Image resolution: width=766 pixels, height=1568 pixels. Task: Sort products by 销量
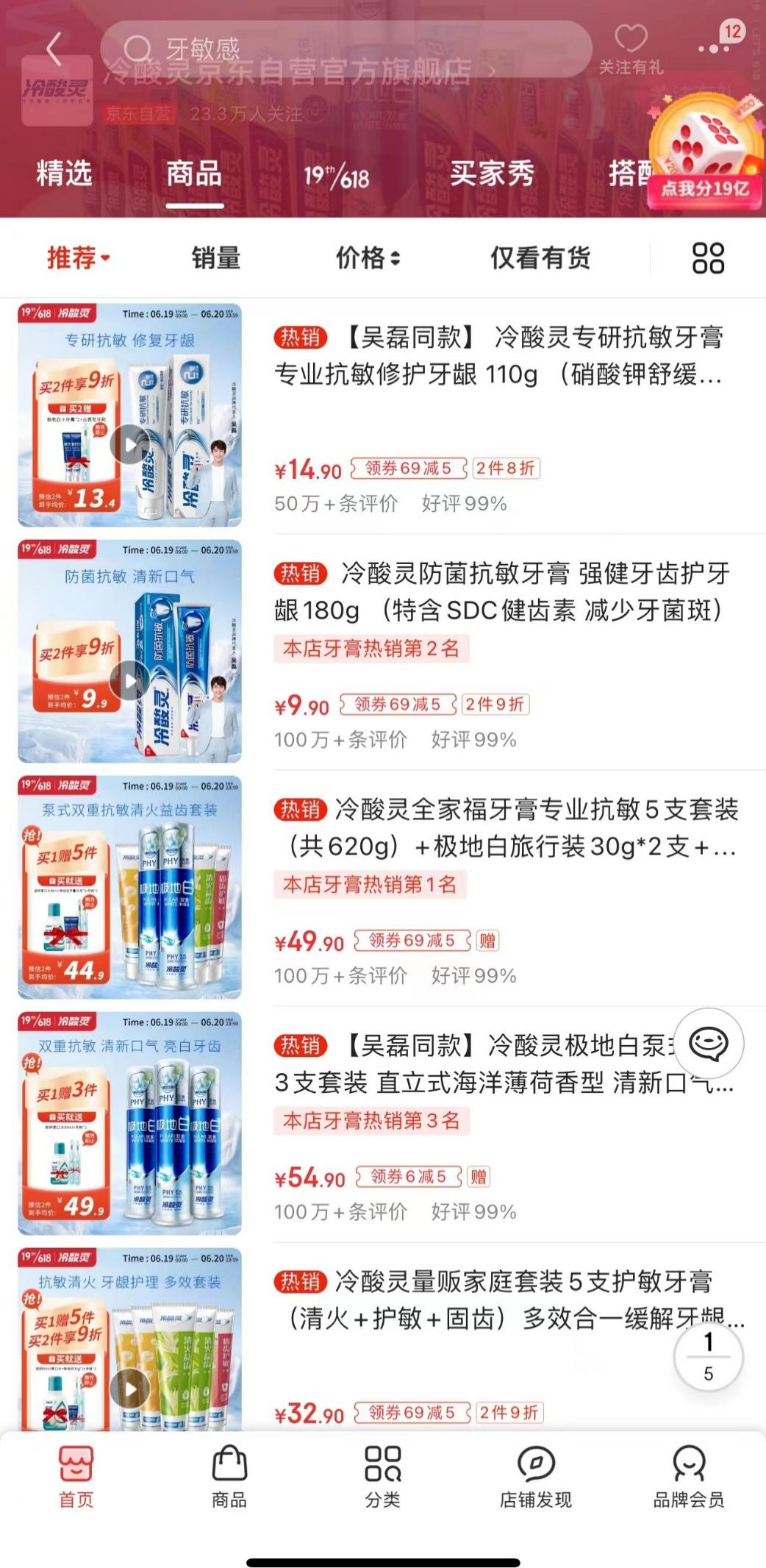pyautogui.click(x=215, y=258)
